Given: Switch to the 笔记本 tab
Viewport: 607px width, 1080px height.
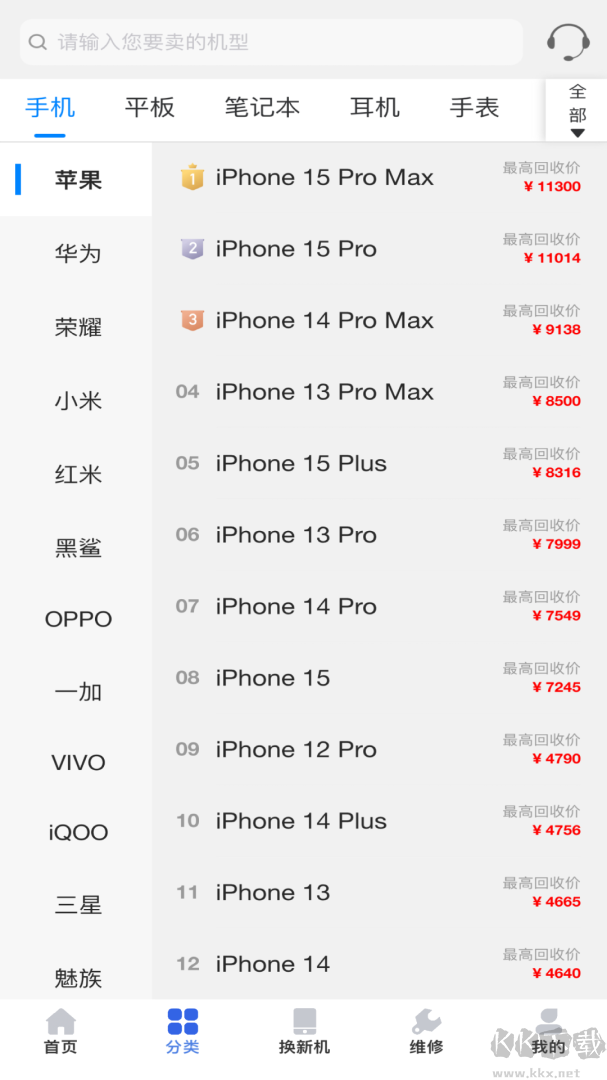Looking at the screenshot, I should tap(262, 108).
